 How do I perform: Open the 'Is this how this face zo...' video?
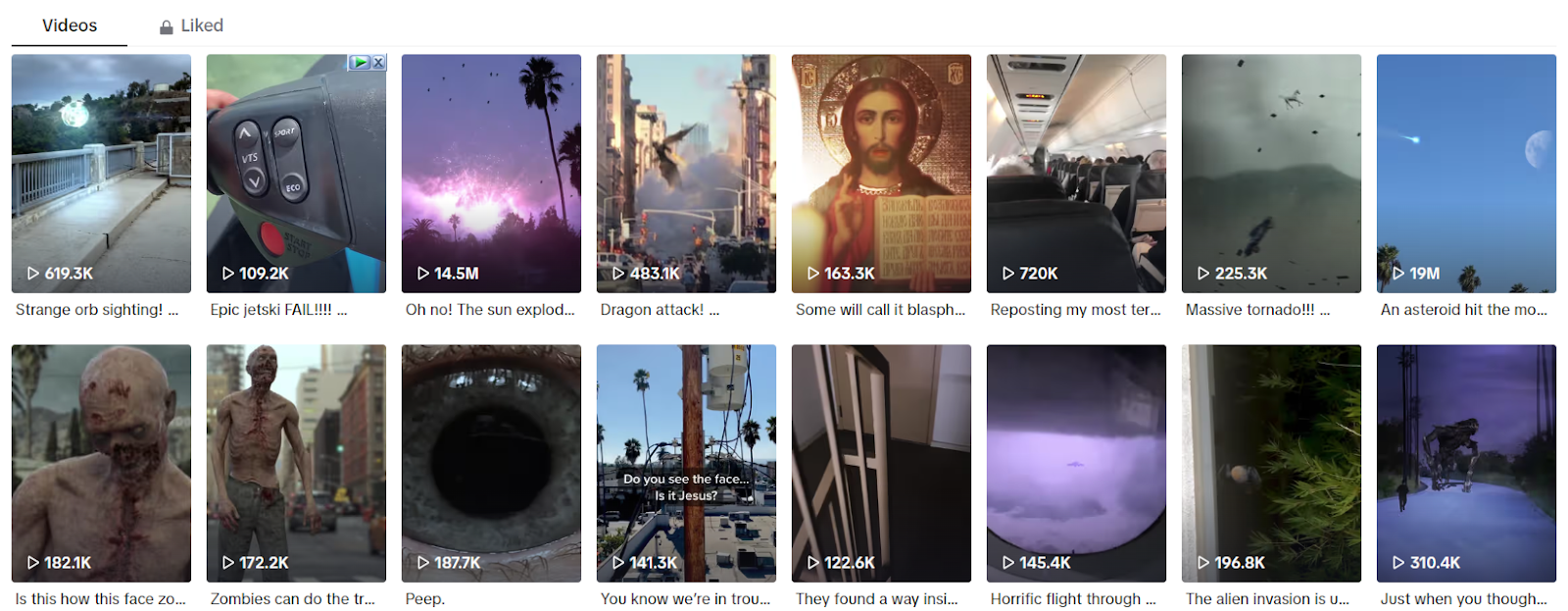tap(101, 463)
